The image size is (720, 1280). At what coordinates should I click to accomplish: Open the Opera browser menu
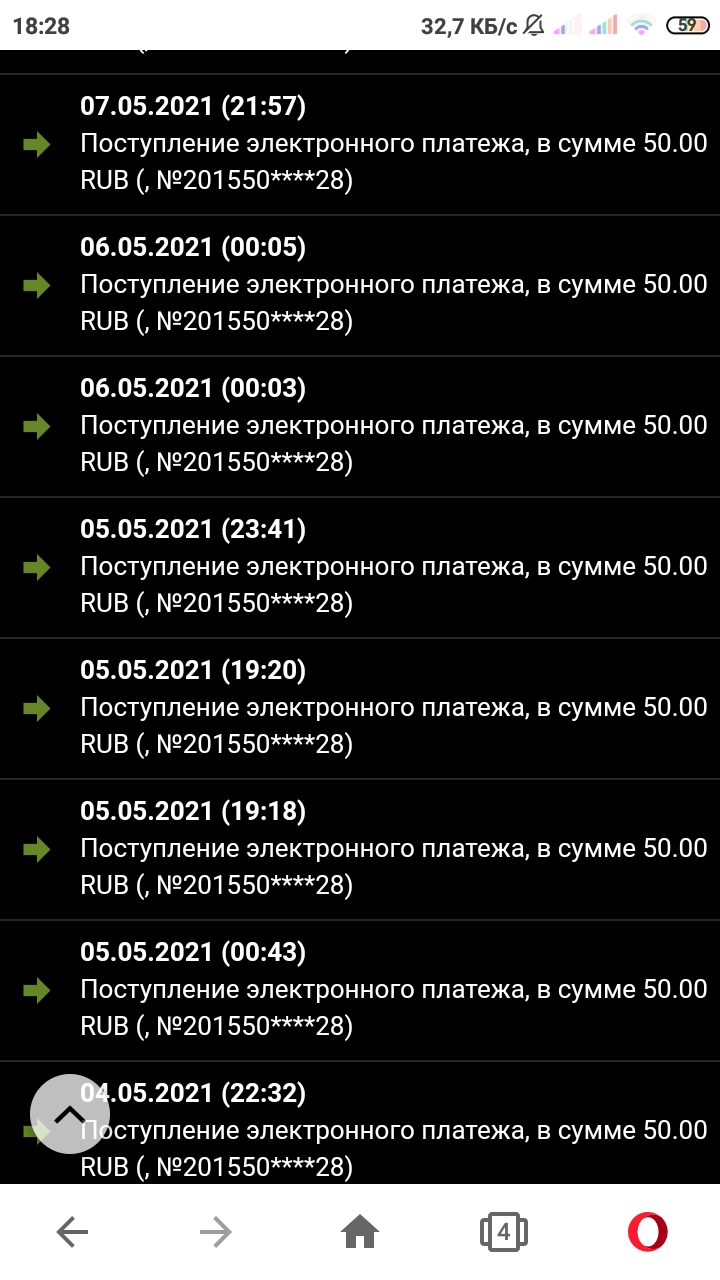[x=646, y=1232]
